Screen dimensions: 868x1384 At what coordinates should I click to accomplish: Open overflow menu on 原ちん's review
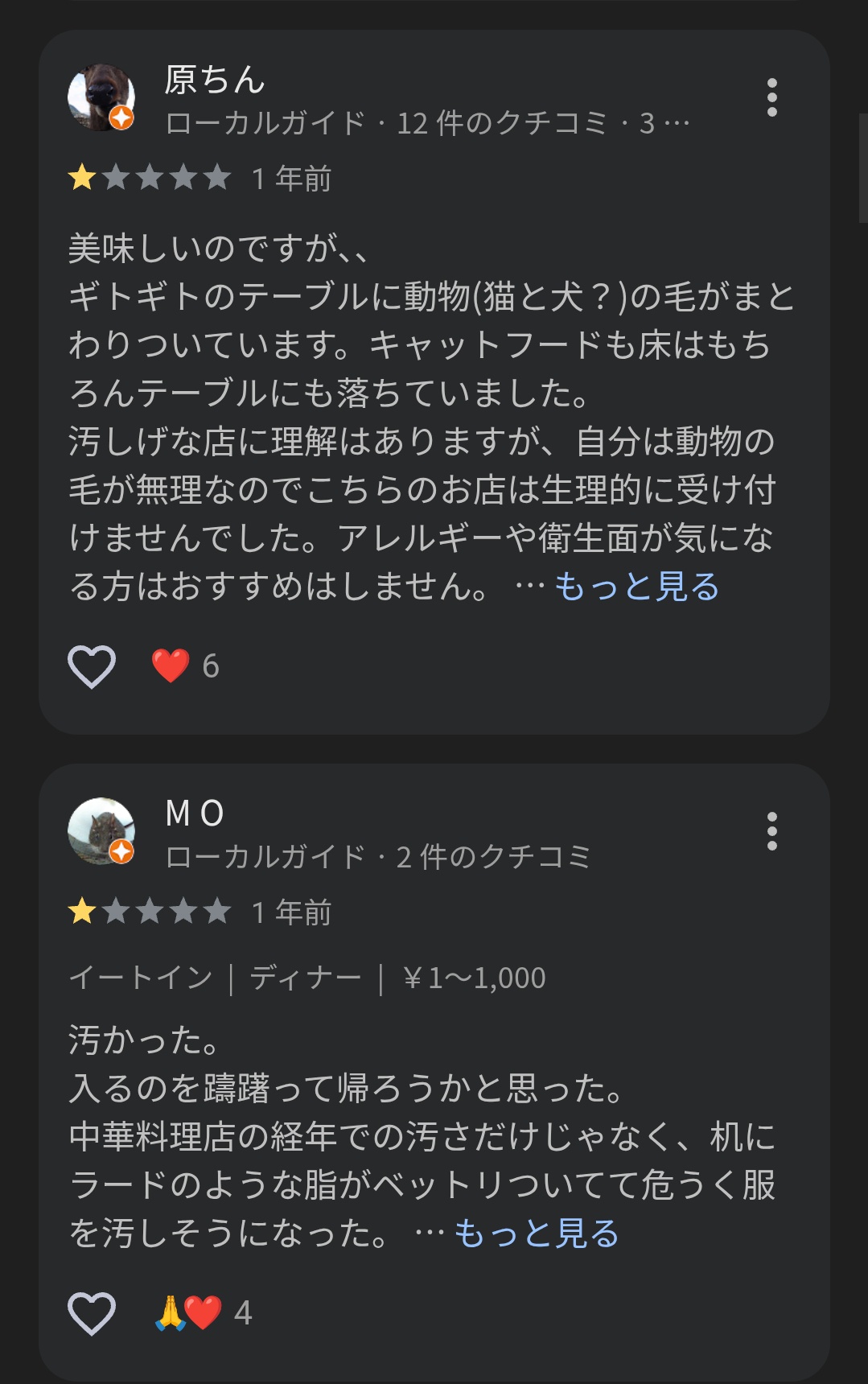coord(771,97)
